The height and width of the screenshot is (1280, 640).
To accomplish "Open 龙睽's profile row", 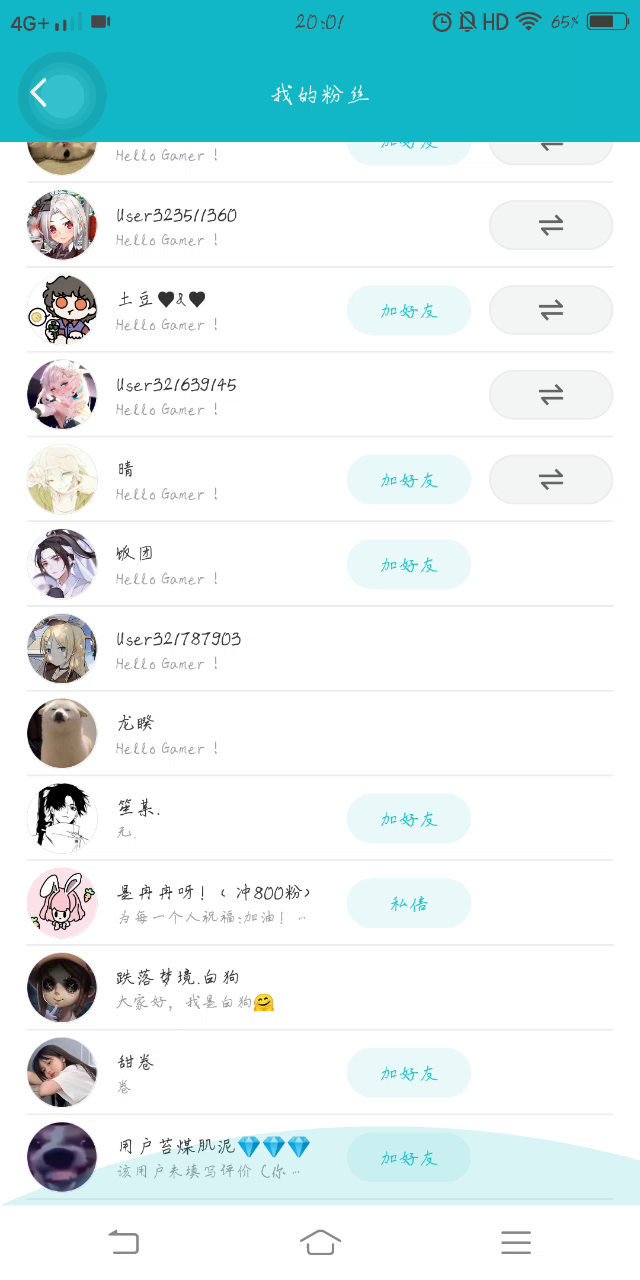I will coord(320,733).
